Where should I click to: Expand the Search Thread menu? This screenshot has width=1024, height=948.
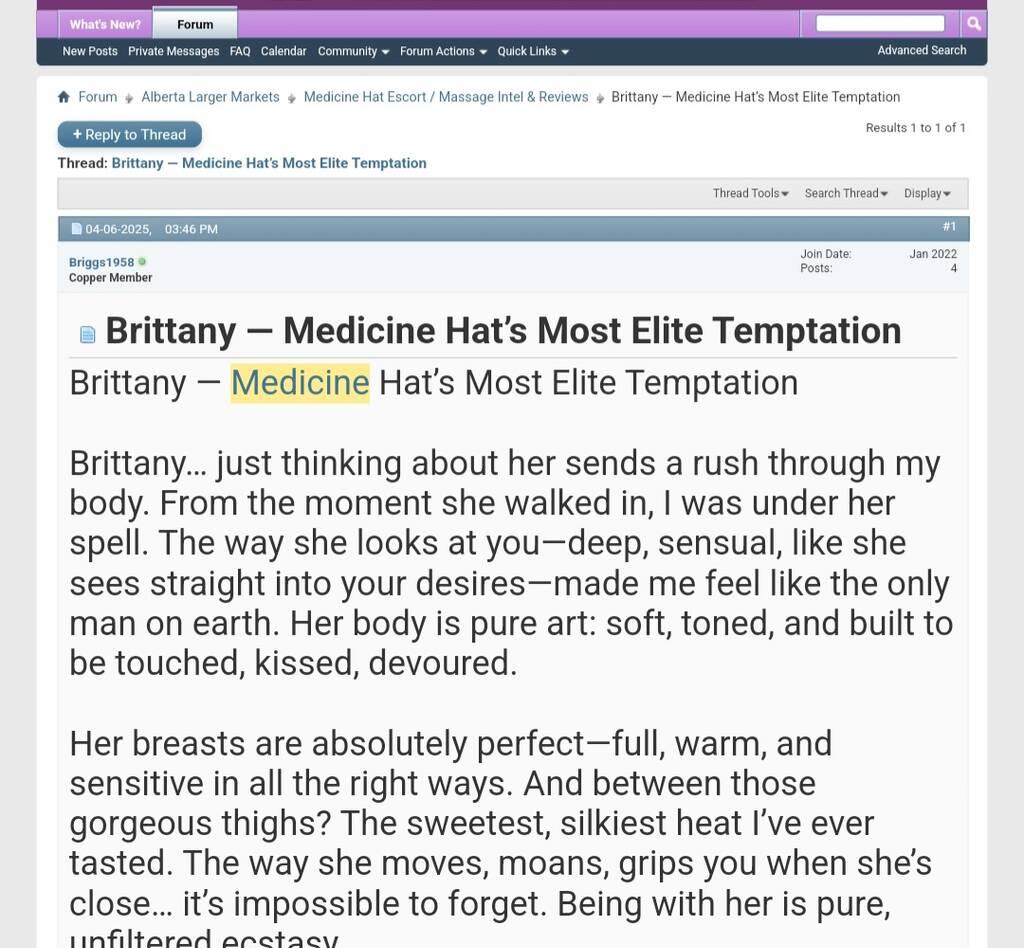(846, 193)
